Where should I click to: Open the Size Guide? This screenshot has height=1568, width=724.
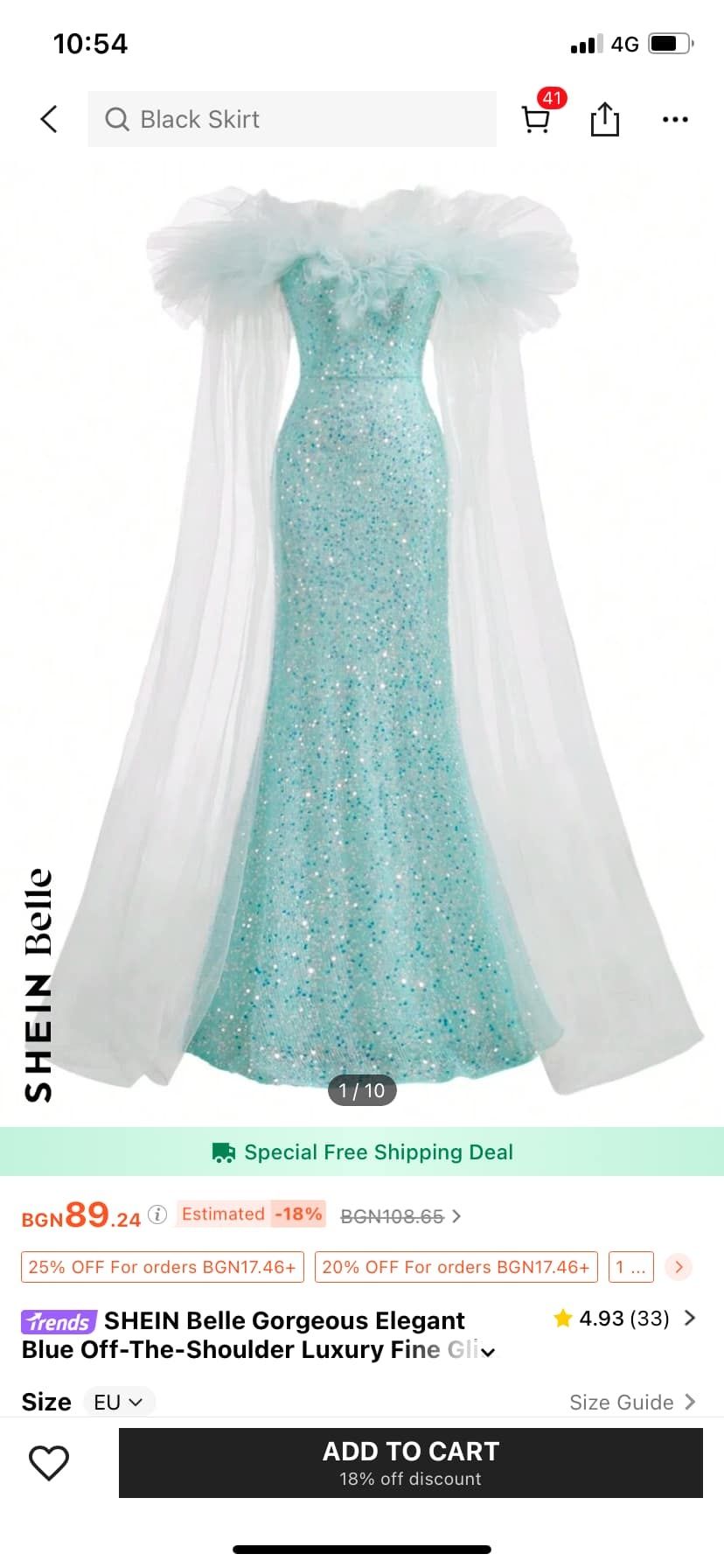click(631, 1402)
